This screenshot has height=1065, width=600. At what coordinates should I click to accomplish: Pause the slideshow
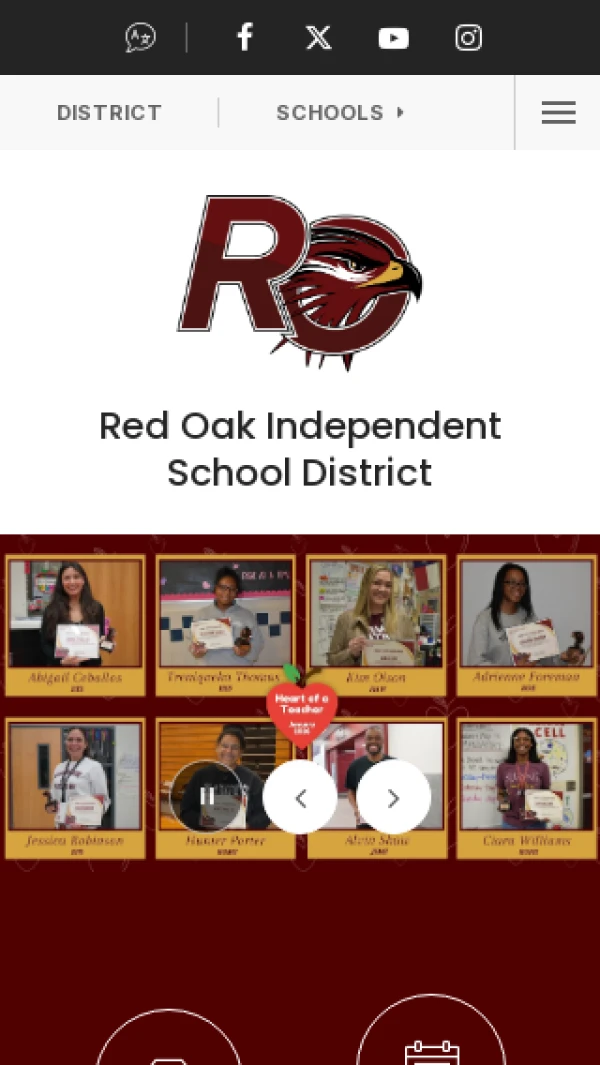[x=207, y=797]
